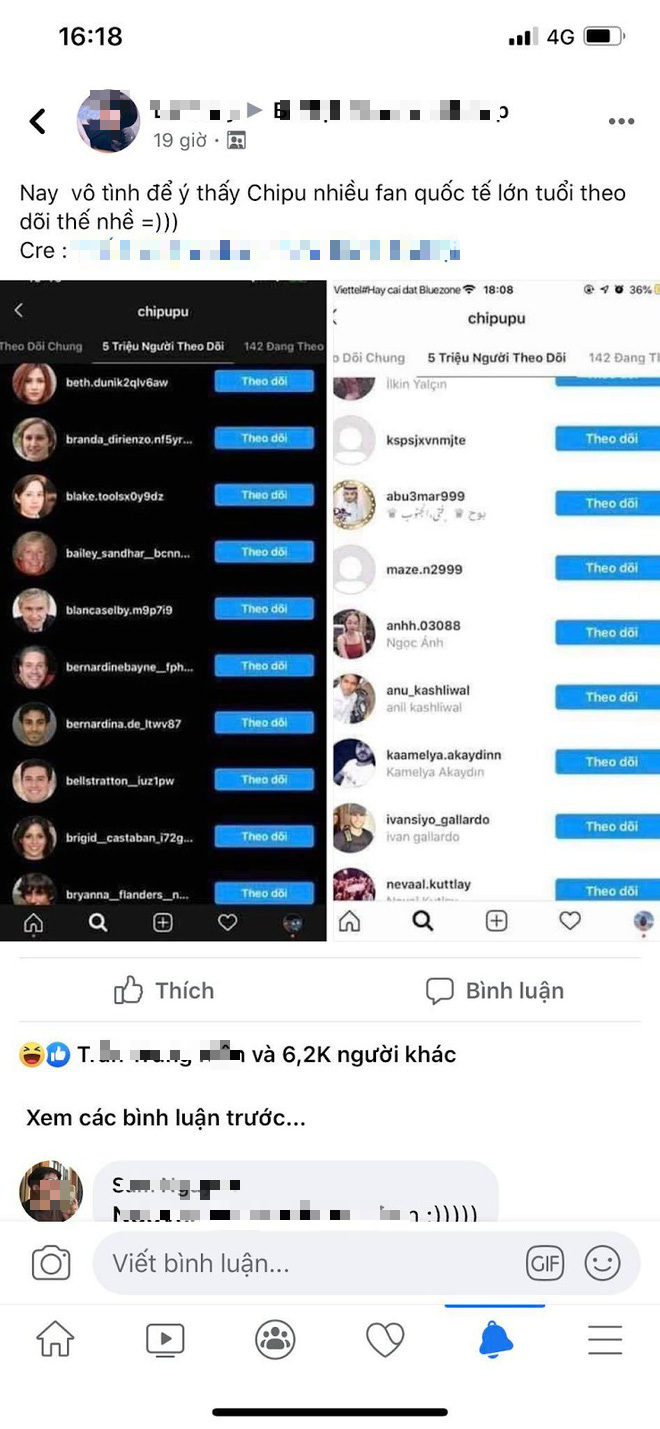
Task: Open the post's three-dot options menu
Action: [621, 122]
